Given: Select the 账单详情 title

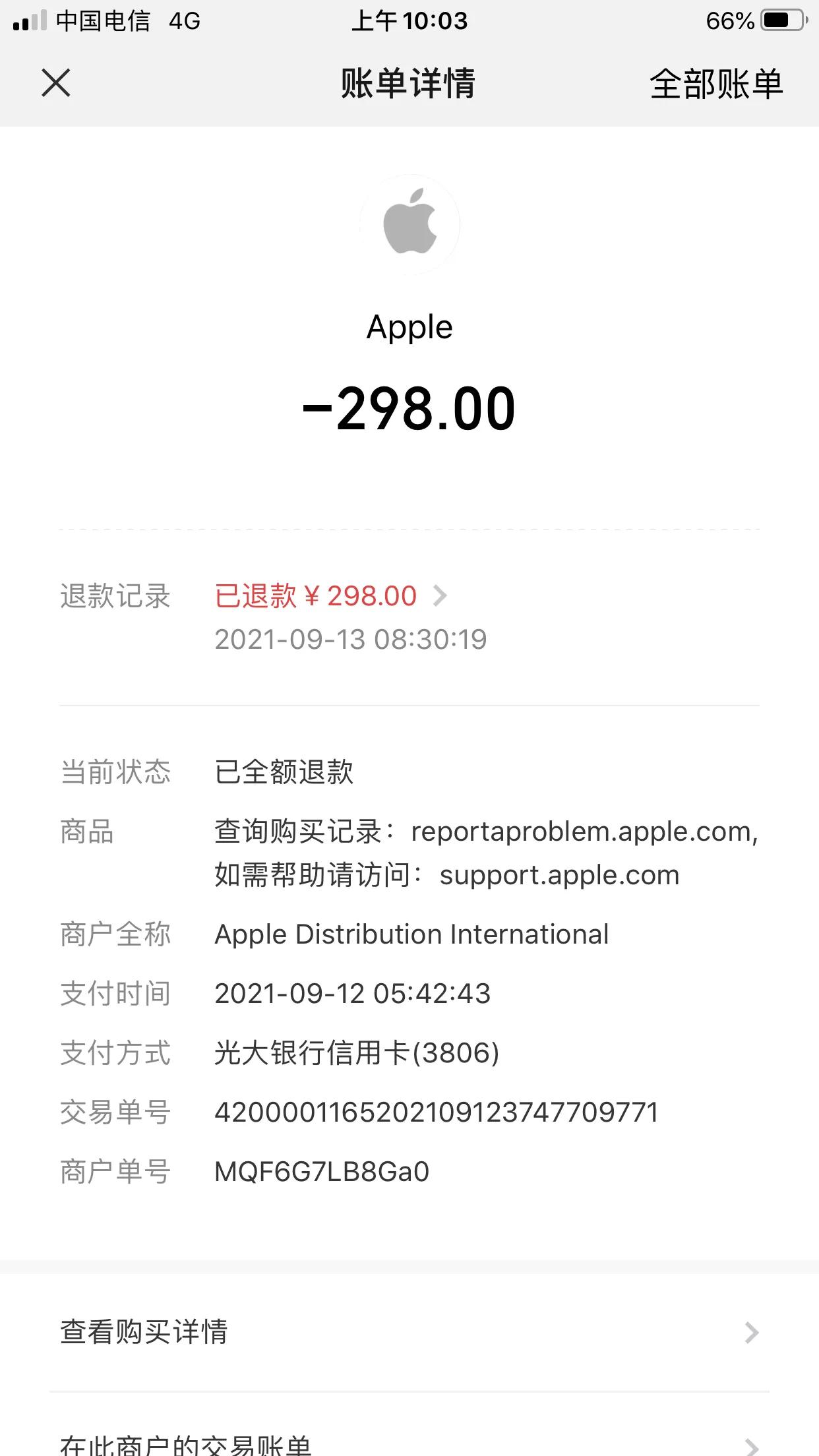Looking at the screenshot, I should [409, 84].
